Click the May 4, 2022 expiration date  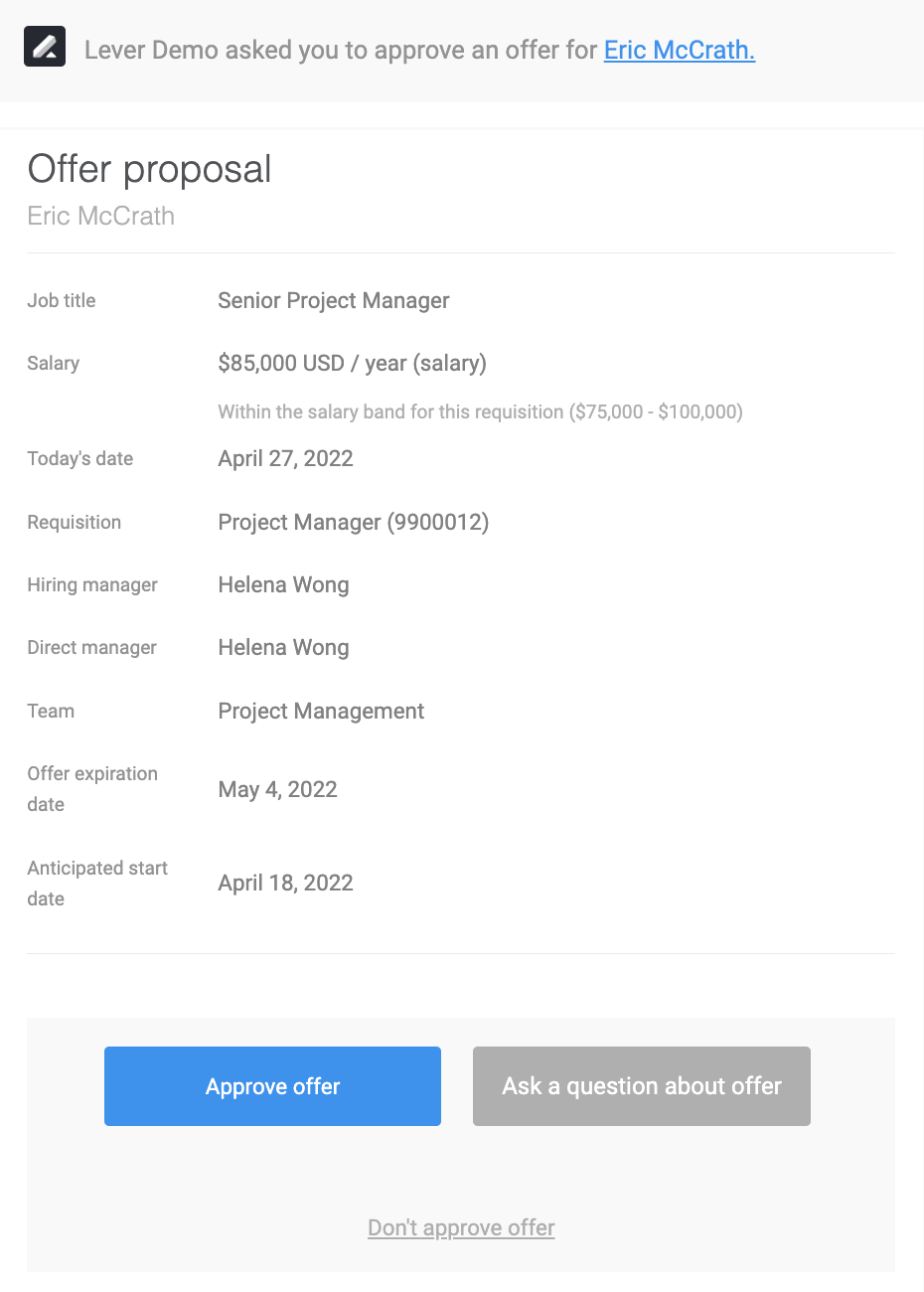pos(277,789)
